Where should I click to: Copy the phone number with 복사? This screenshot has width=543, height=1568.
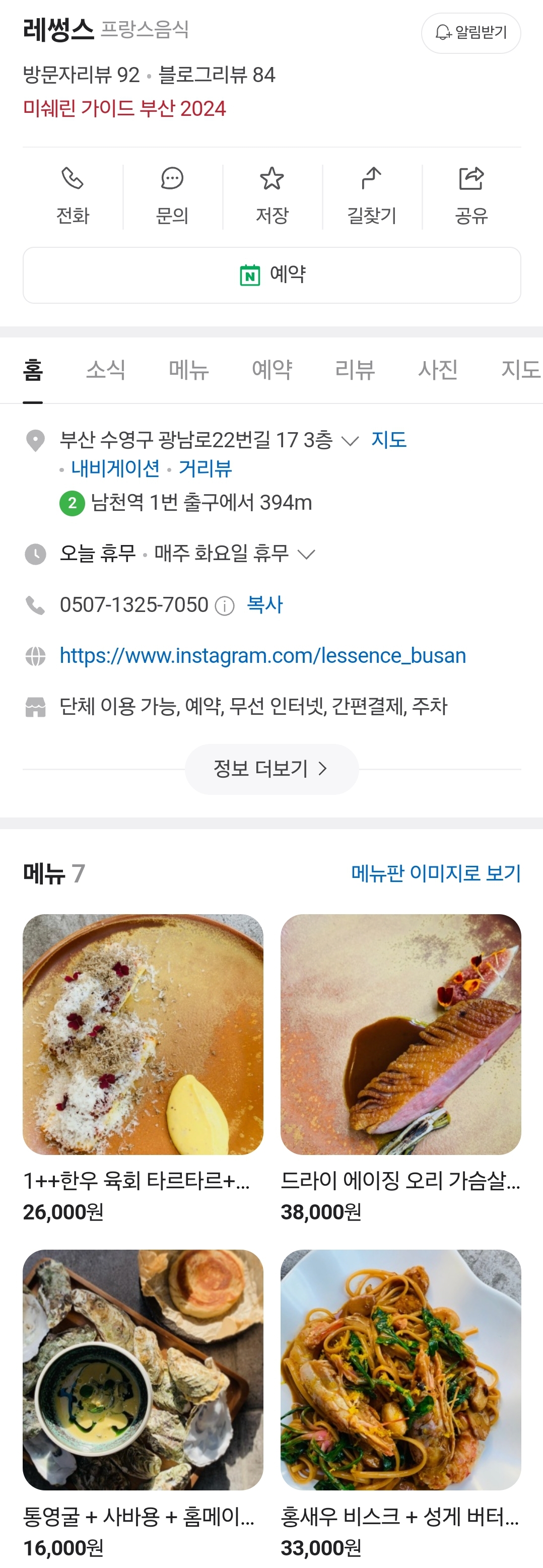click(265, 604)
